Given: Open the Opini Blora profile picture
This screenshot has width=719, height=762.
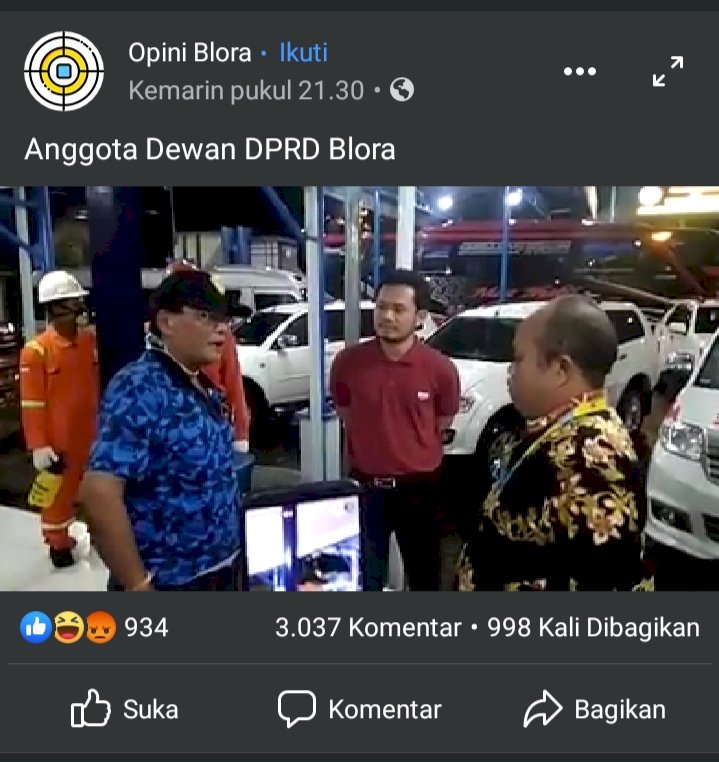Looking at the screenshot, I should (64, 71).
